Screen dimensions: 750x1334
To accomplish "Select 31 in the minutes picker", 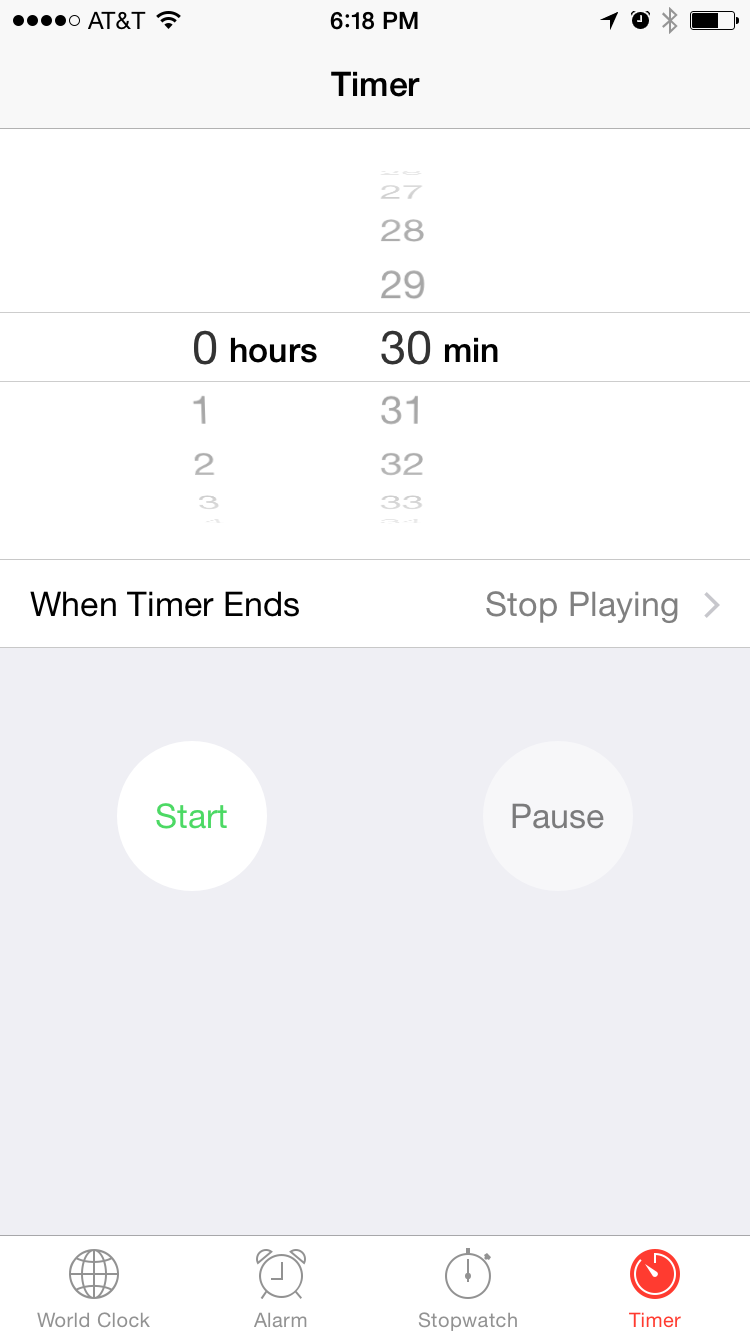I will pos(401,411).
